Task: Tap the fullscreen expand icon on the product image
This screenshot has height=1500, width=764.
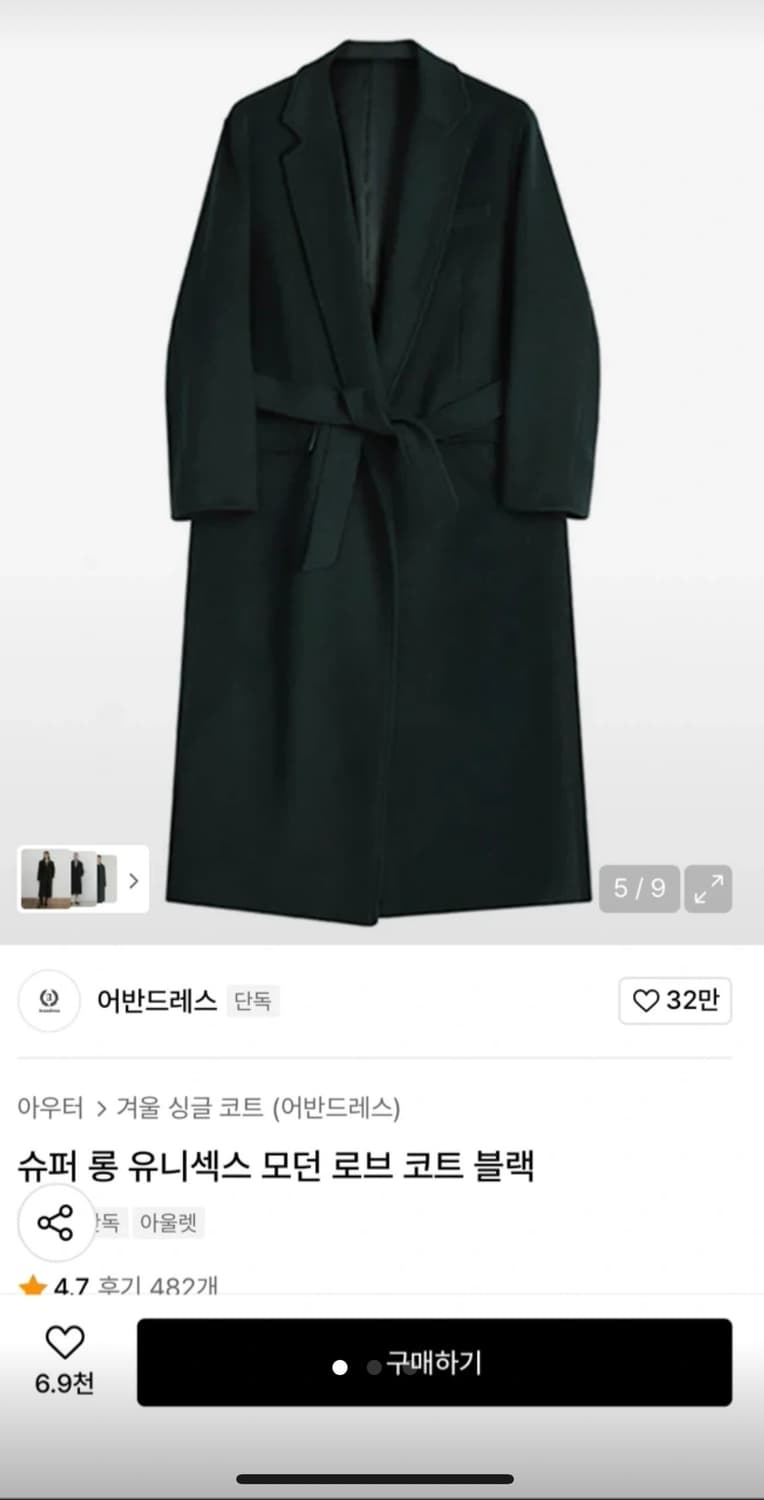Action: (710, 888)
